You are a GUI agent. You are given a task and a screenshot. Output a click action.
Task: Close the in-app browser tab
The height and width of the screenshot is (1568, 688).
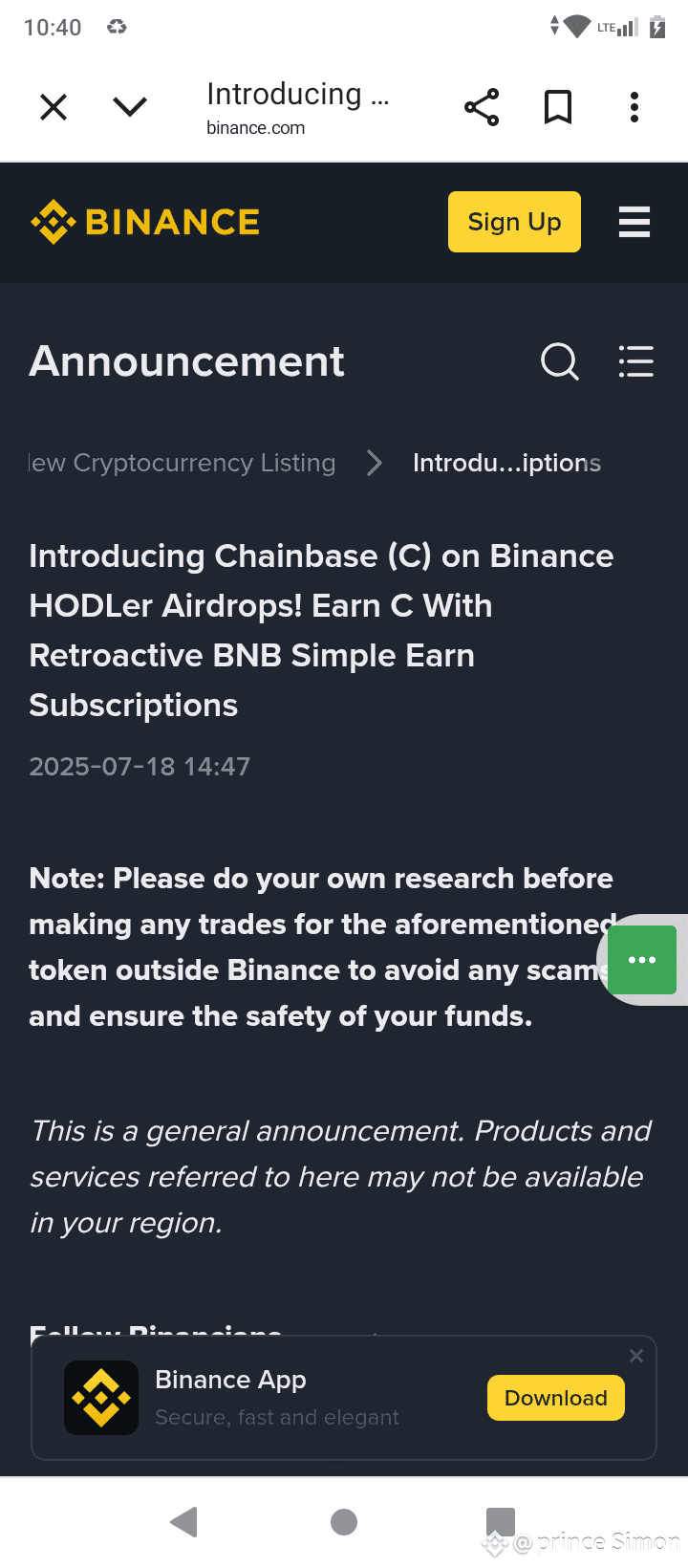[54, 107]
